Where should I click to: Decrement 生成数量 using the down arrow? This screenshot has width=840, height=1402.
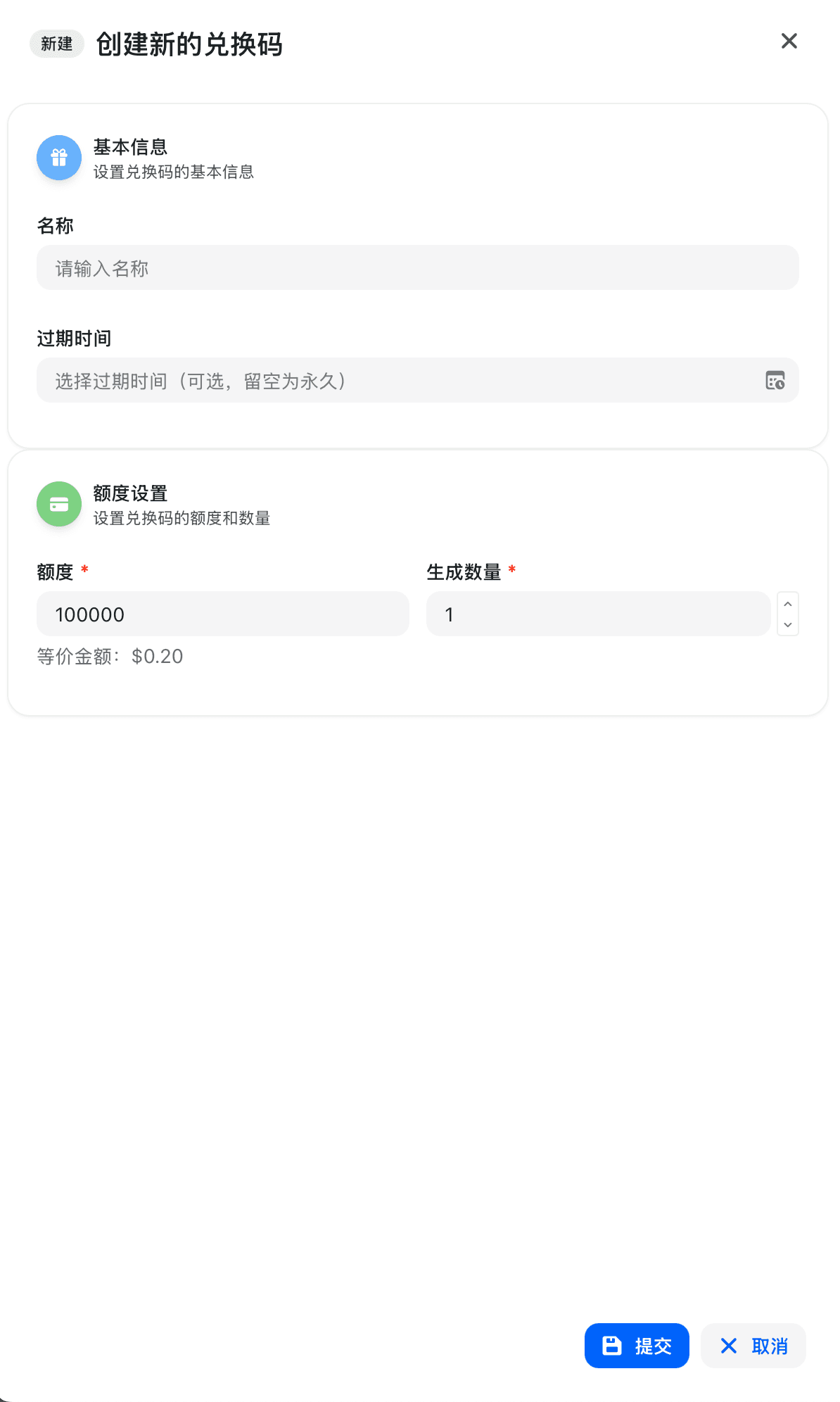(787, 624)
